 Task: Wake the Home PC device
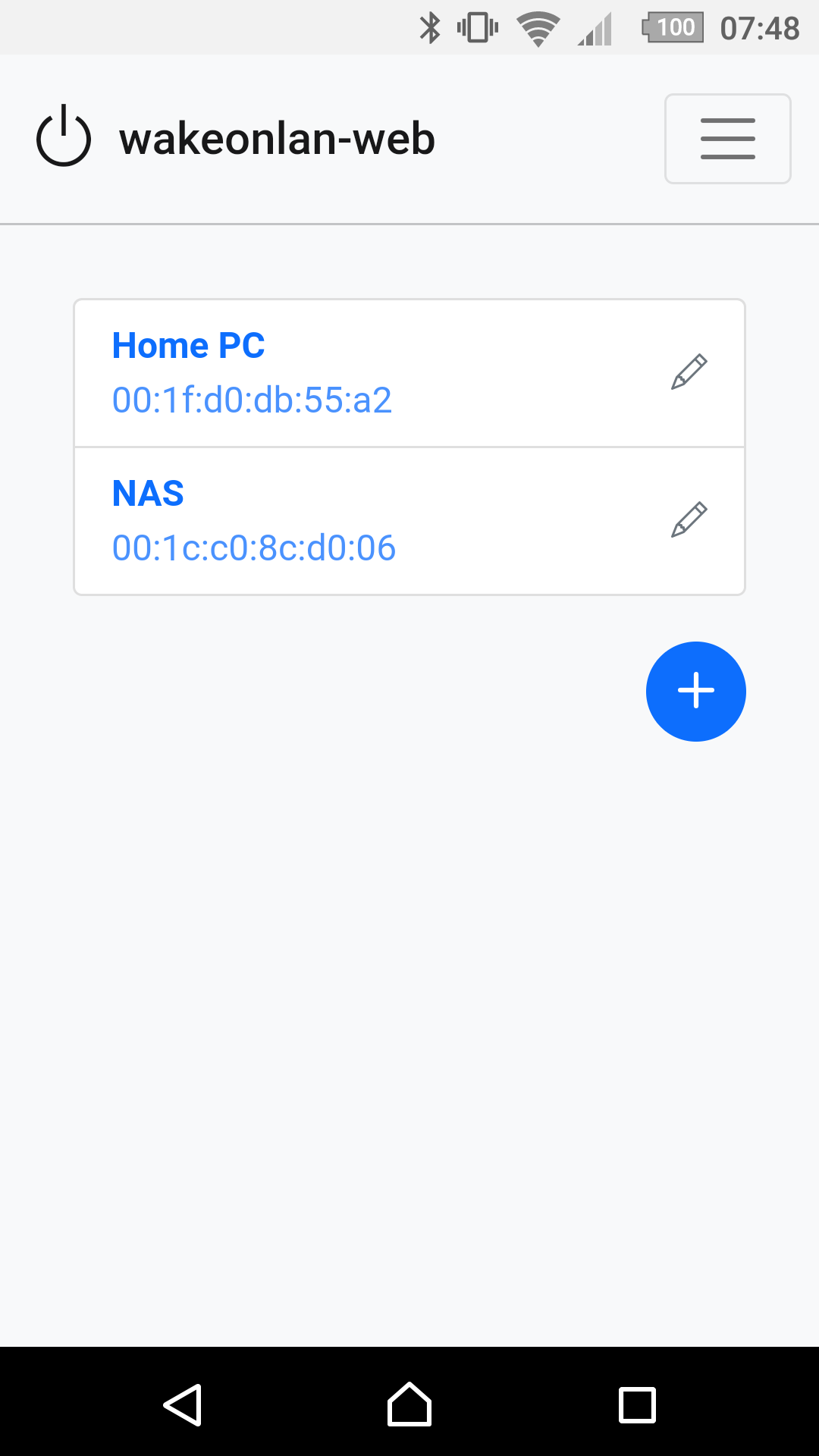click(x=189, y=345)
